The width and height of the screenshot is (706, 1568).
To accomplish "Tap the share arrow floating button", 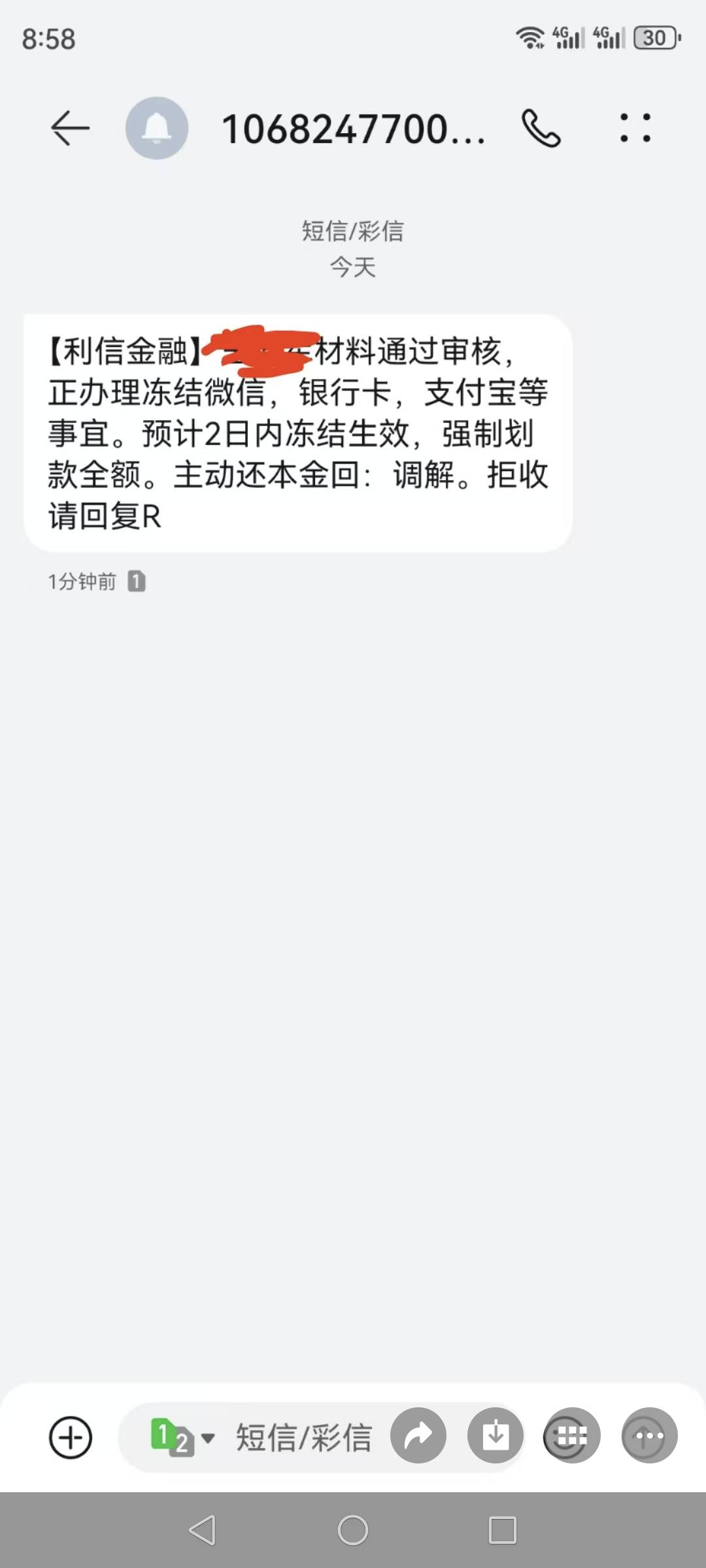I will (x=418, y=1435).
